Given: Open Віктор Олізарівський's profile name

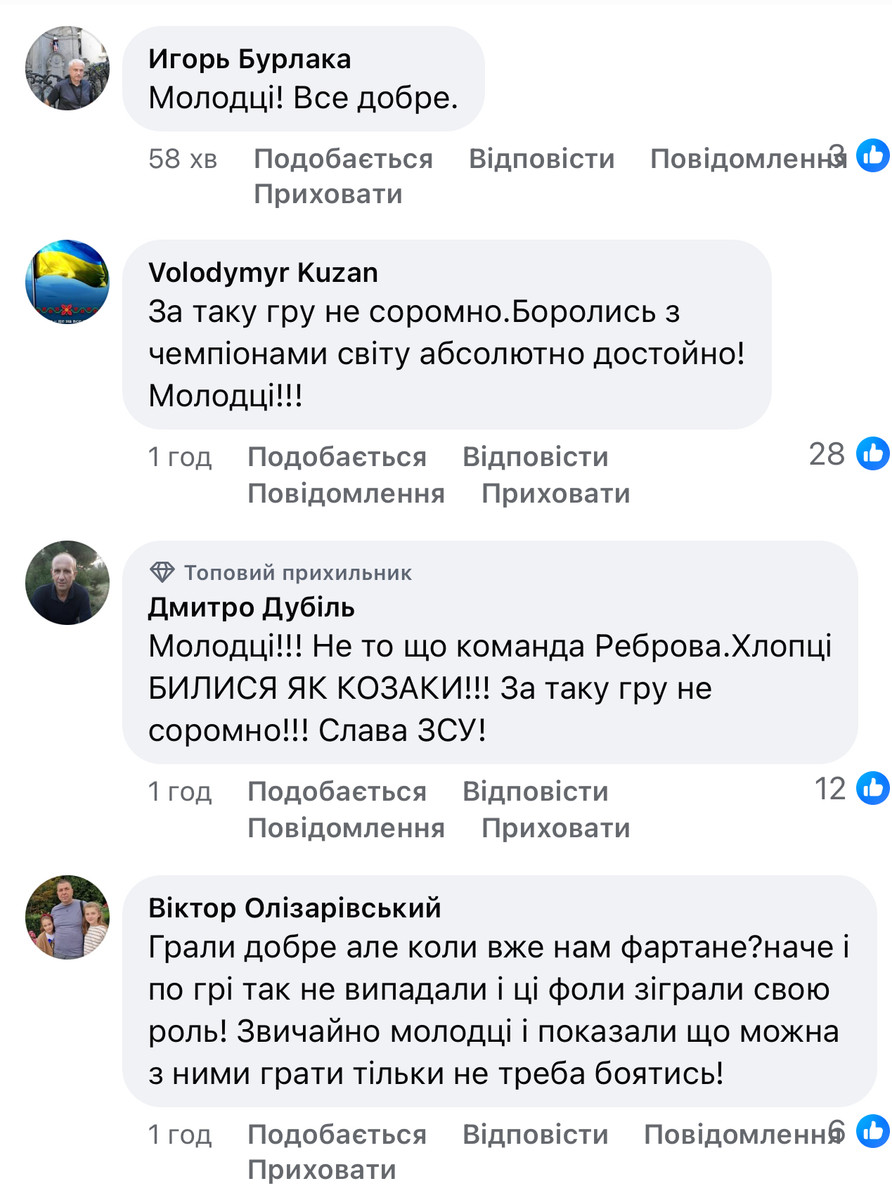Looking at the screenshot, I should pyautogui.click(x=294, y=907).
